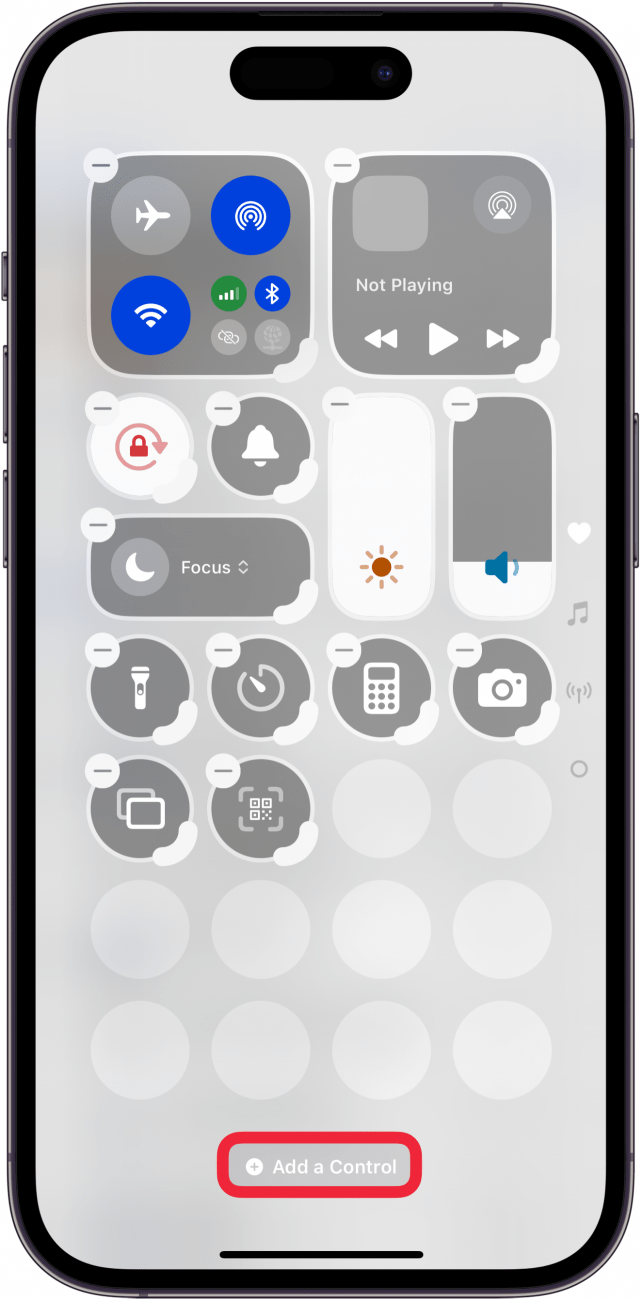Toggle cellular data
The width and height of the screenshot is (642, 1301).
point(229,293)
